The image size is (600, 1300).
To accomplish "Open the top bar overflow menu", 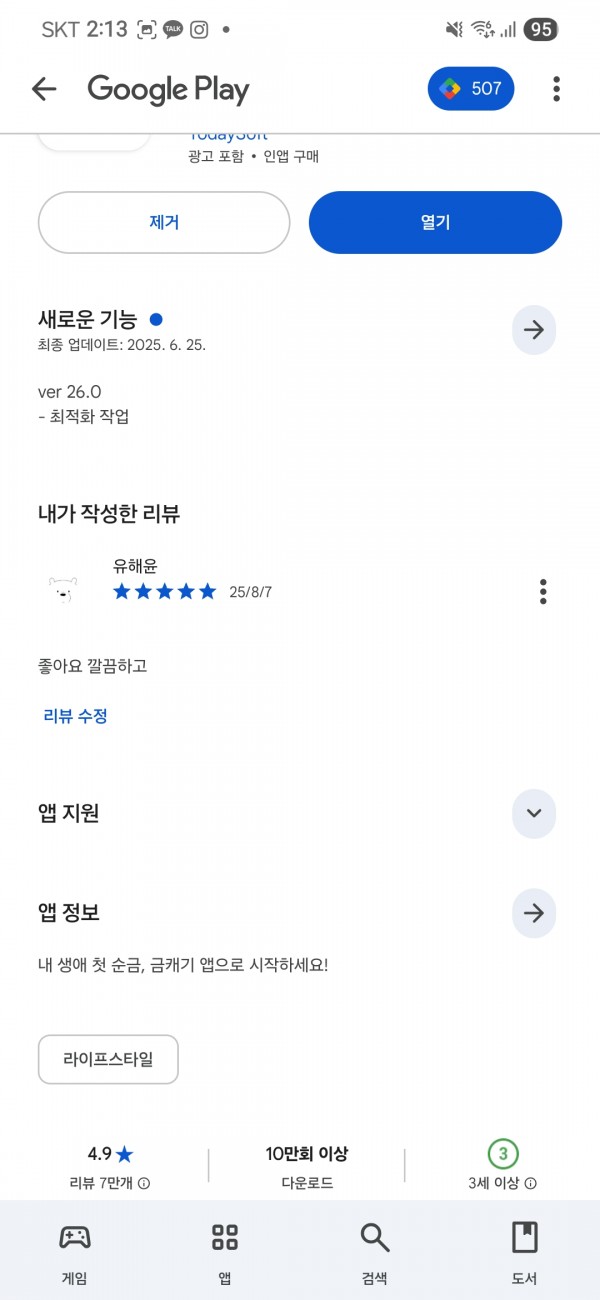I will pos(556,89).
